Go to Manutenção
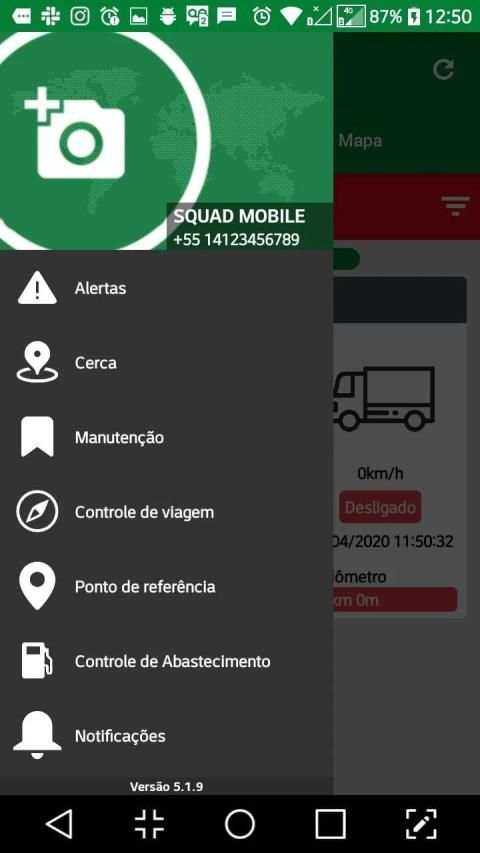Viewport: 480px width, 853px height. (x=167, y=437)
